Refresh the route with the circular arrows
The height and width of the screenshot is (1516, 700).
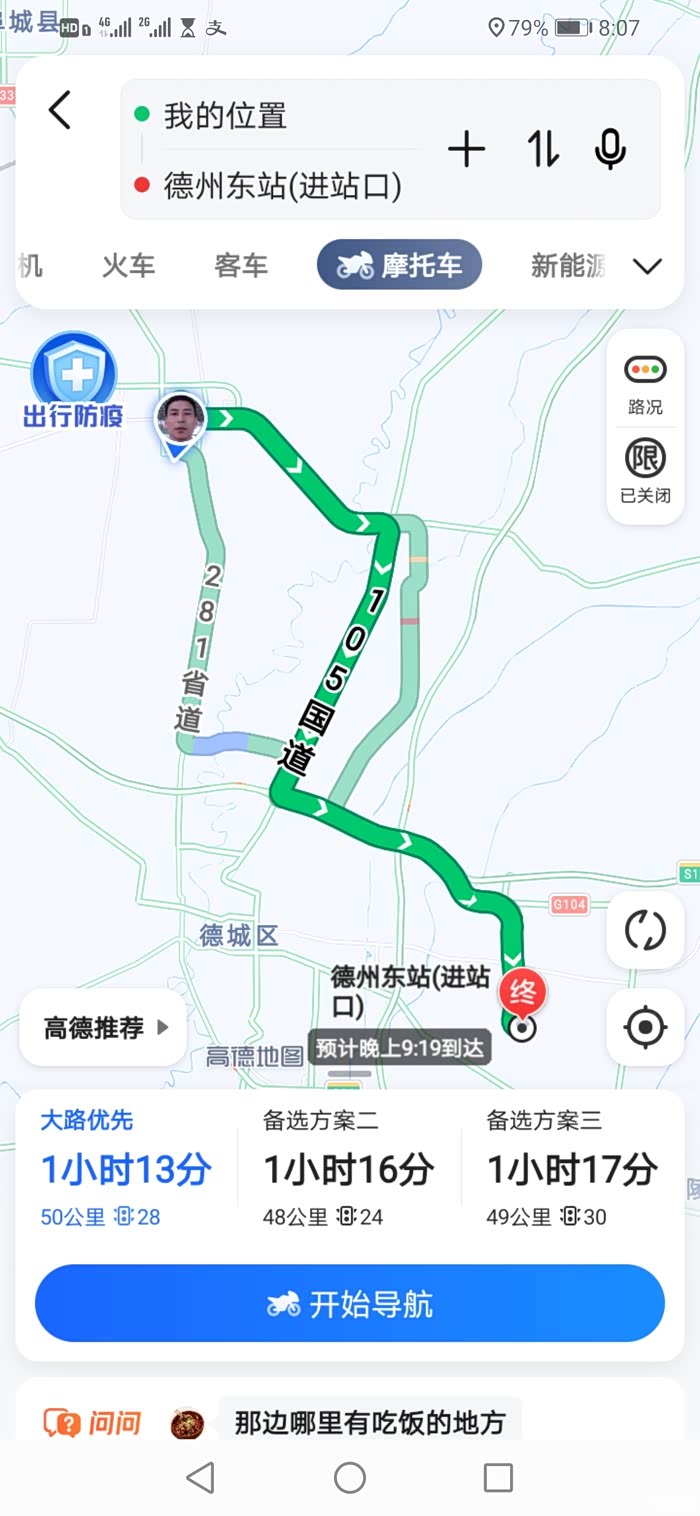click(645, 930)
